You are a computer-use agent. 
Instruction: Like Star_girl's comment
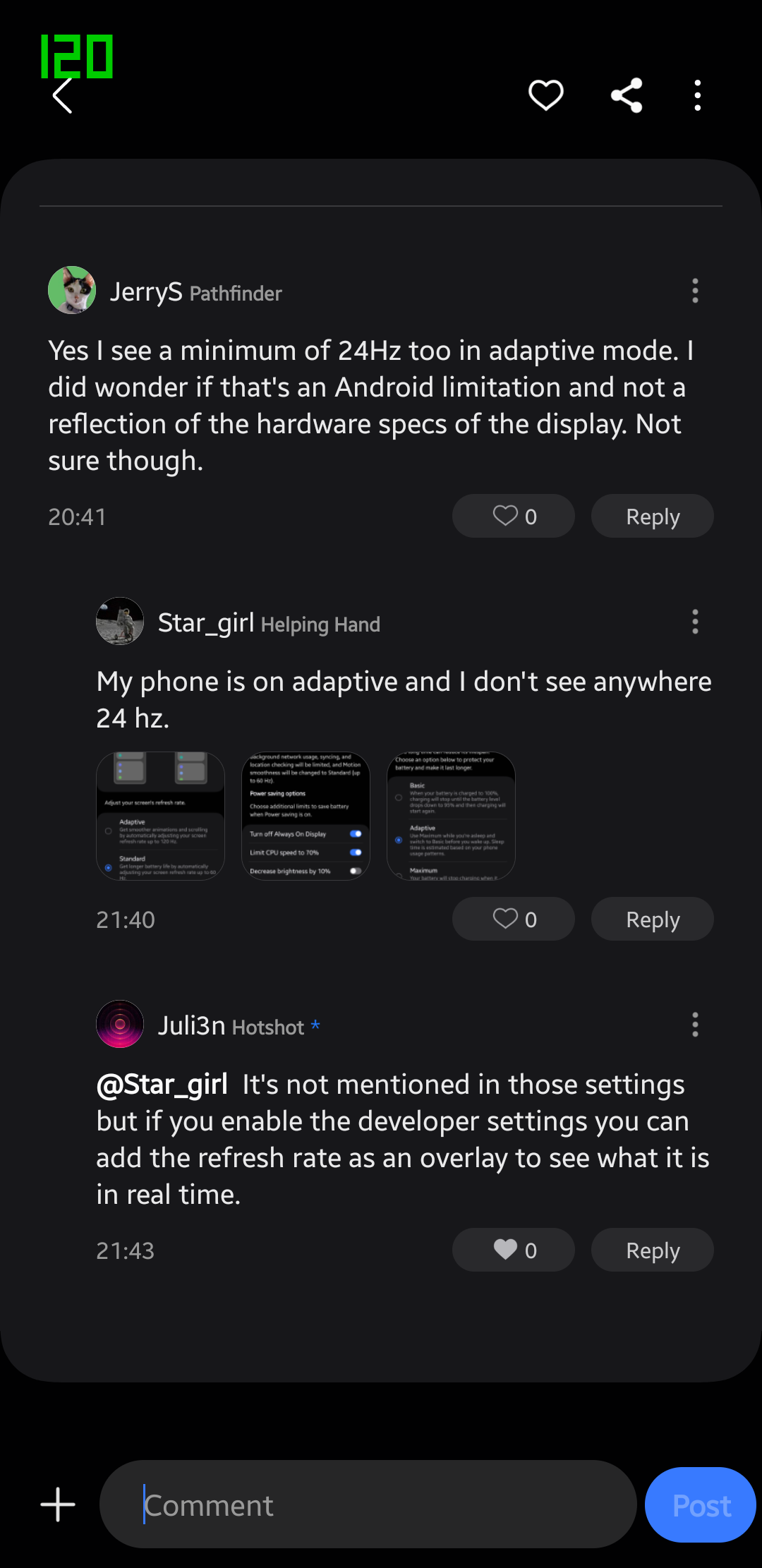point(513,919)
